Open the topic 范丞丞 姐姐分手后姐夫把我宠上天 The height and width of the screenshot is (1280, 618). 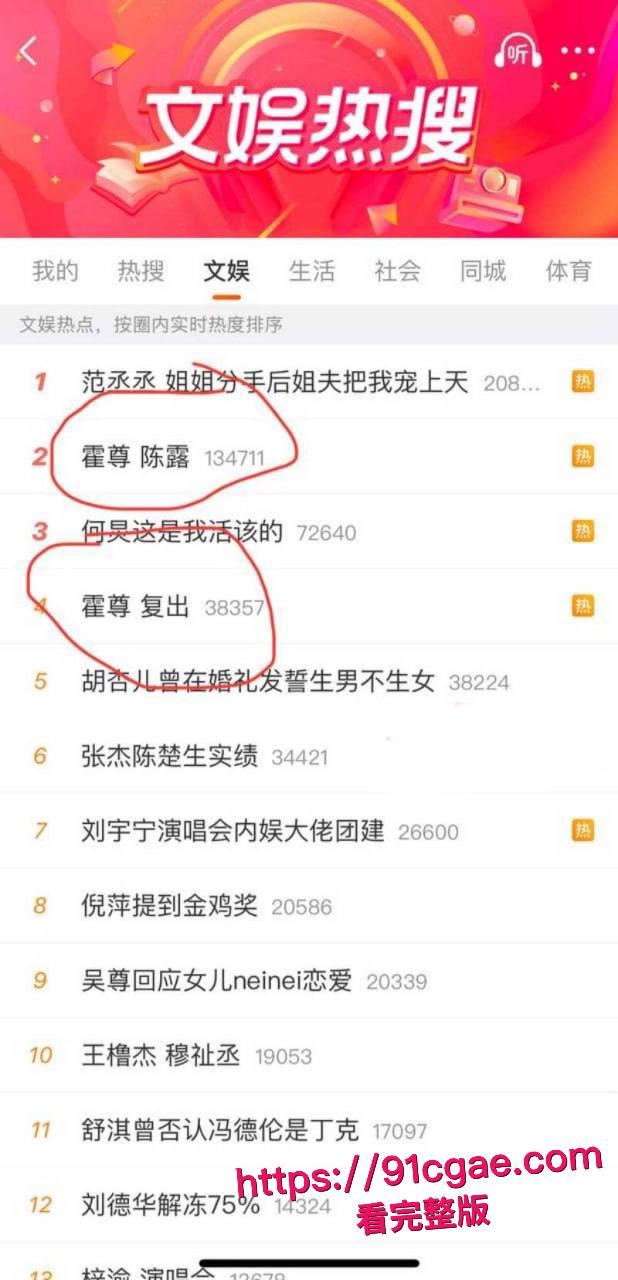tap(275, 381)
